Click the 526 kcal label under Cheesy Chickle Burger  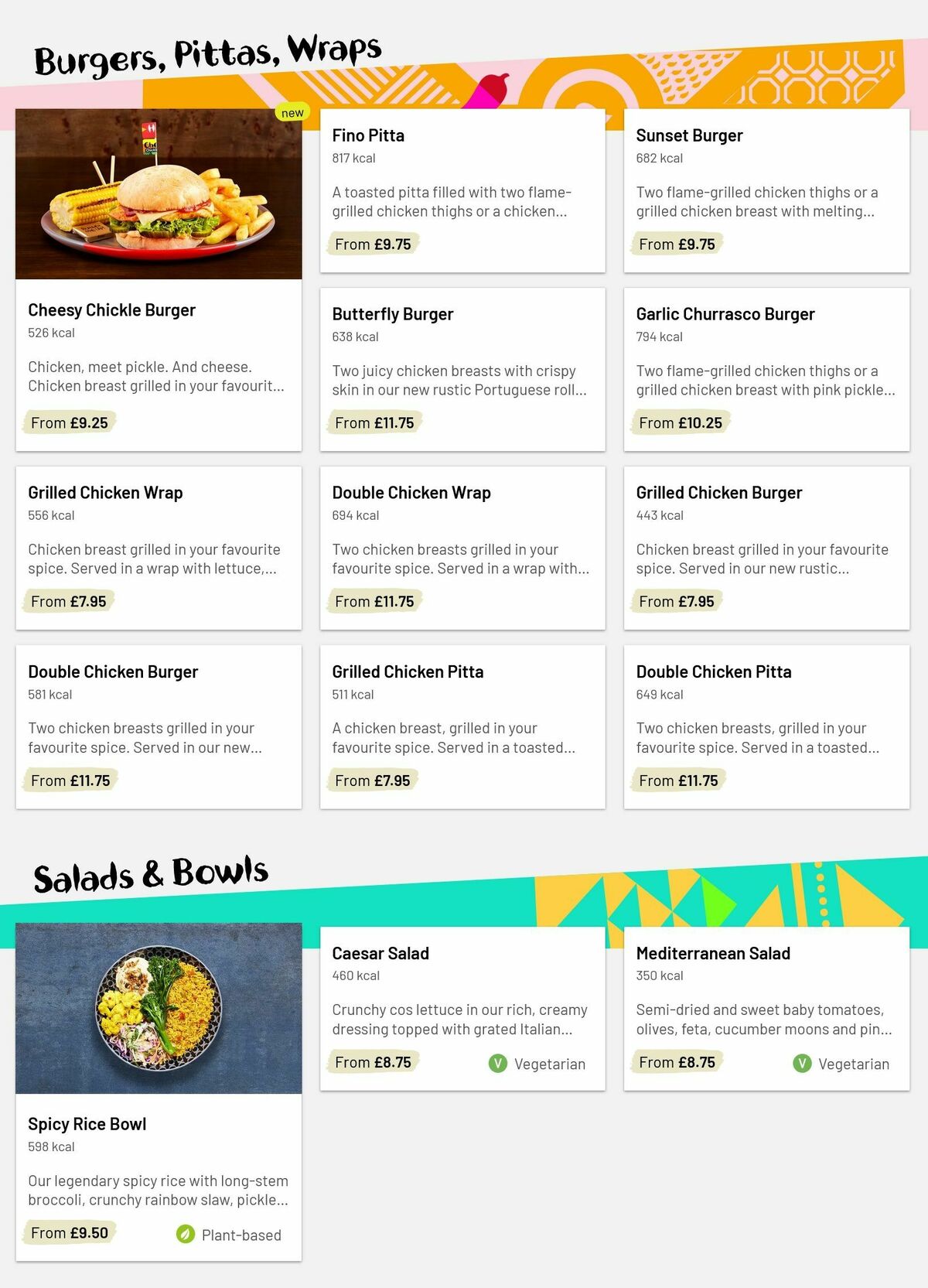point(51,333)
